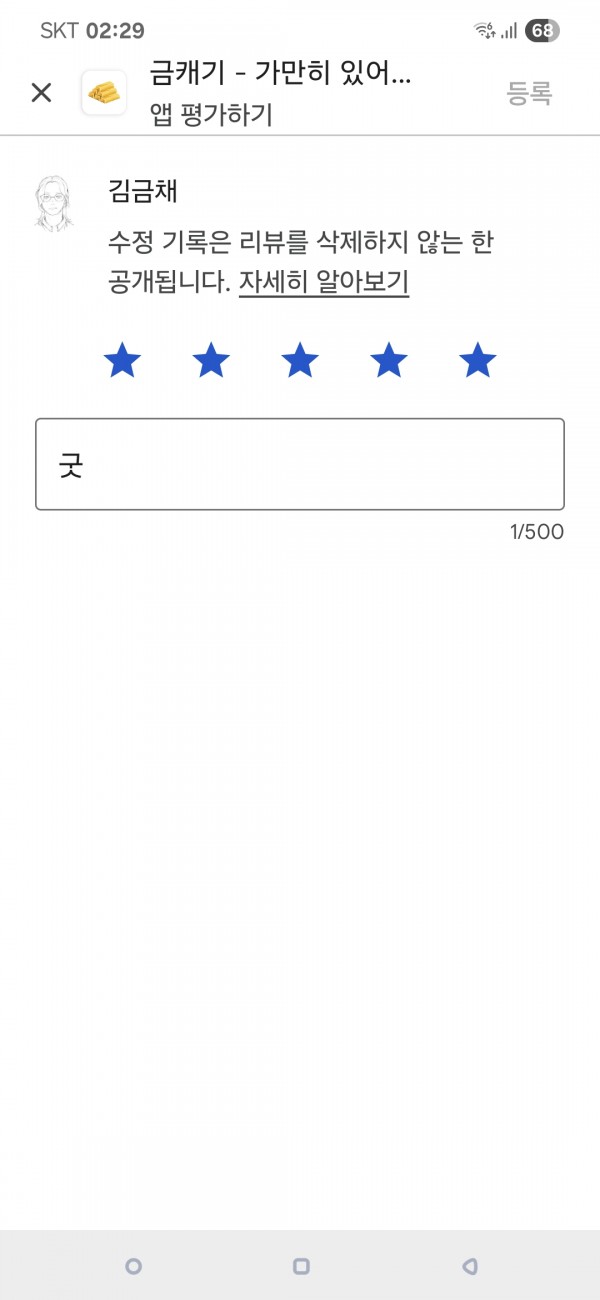This screenshot has height=1300, width=600.
Task: Open the 자세히 알아보기 link
Action: pyautogui.click(x=324, y=283)
